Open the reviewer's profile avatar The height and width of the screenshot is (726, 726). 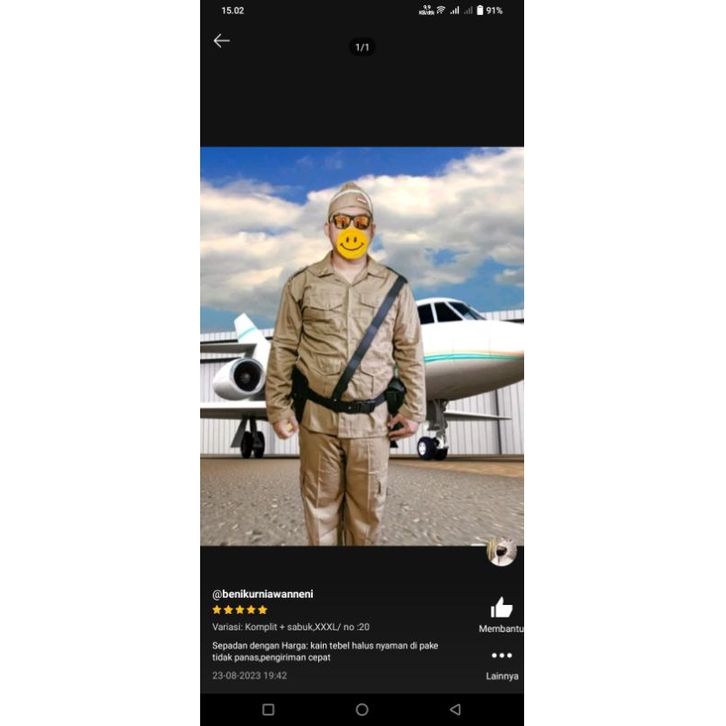pyautogui.click(x=501, y=552)
